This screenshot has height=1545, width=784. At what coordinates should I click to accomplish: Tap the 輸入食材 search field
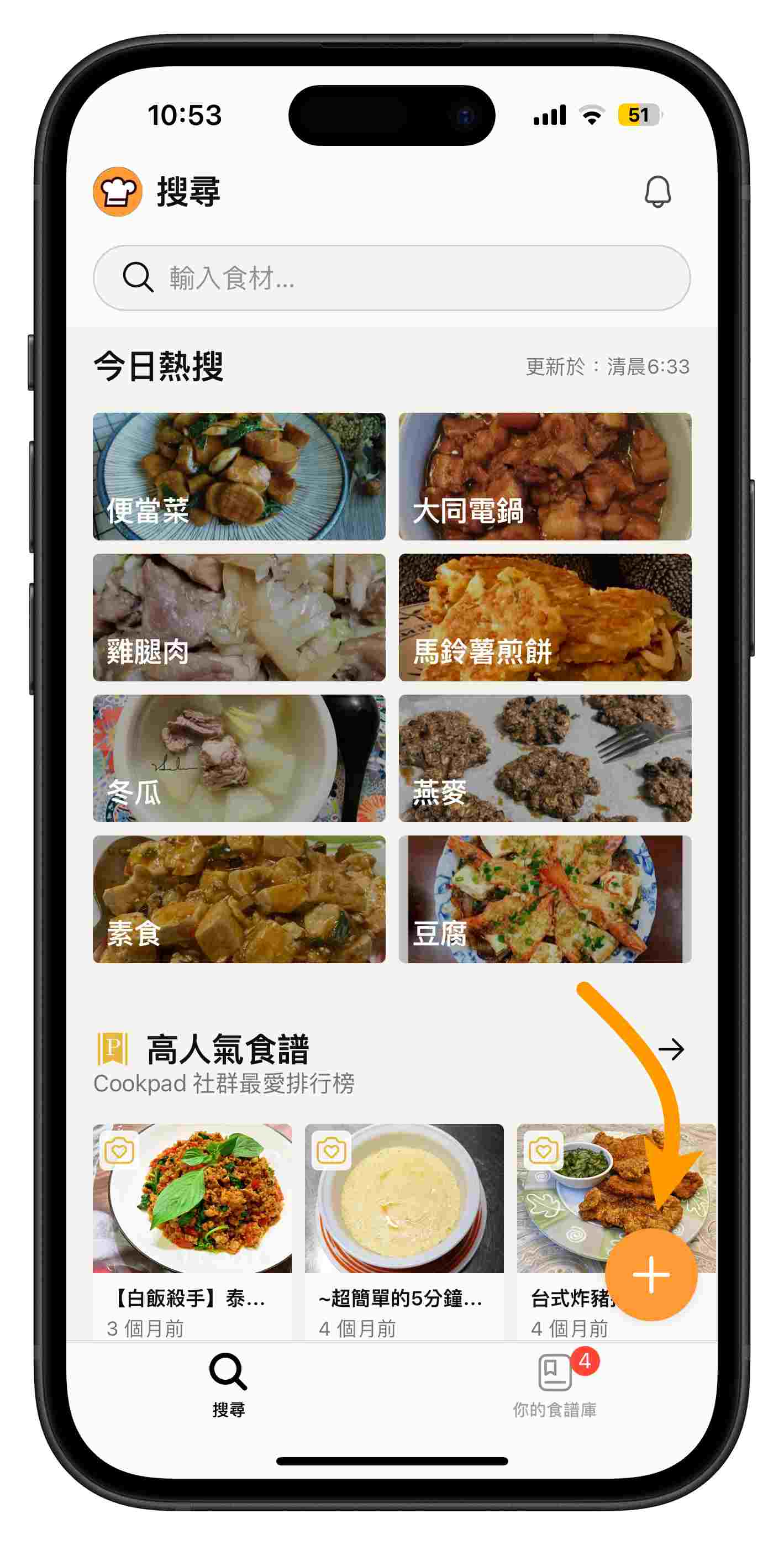pos(392,278)
